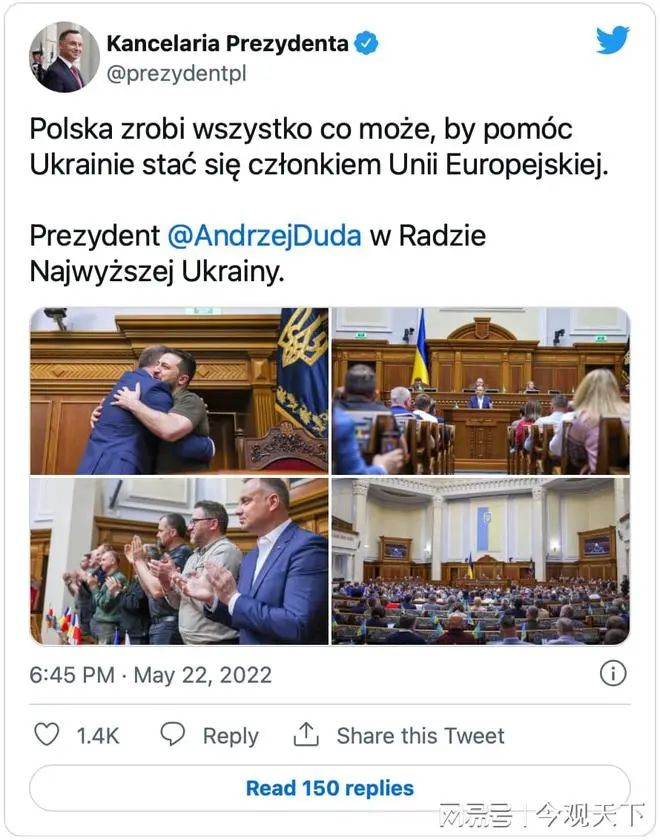The width and height of the screenshot is (660, 840).
Task: Like this tweet with the heart icon
Action: [x=47, y=736]
